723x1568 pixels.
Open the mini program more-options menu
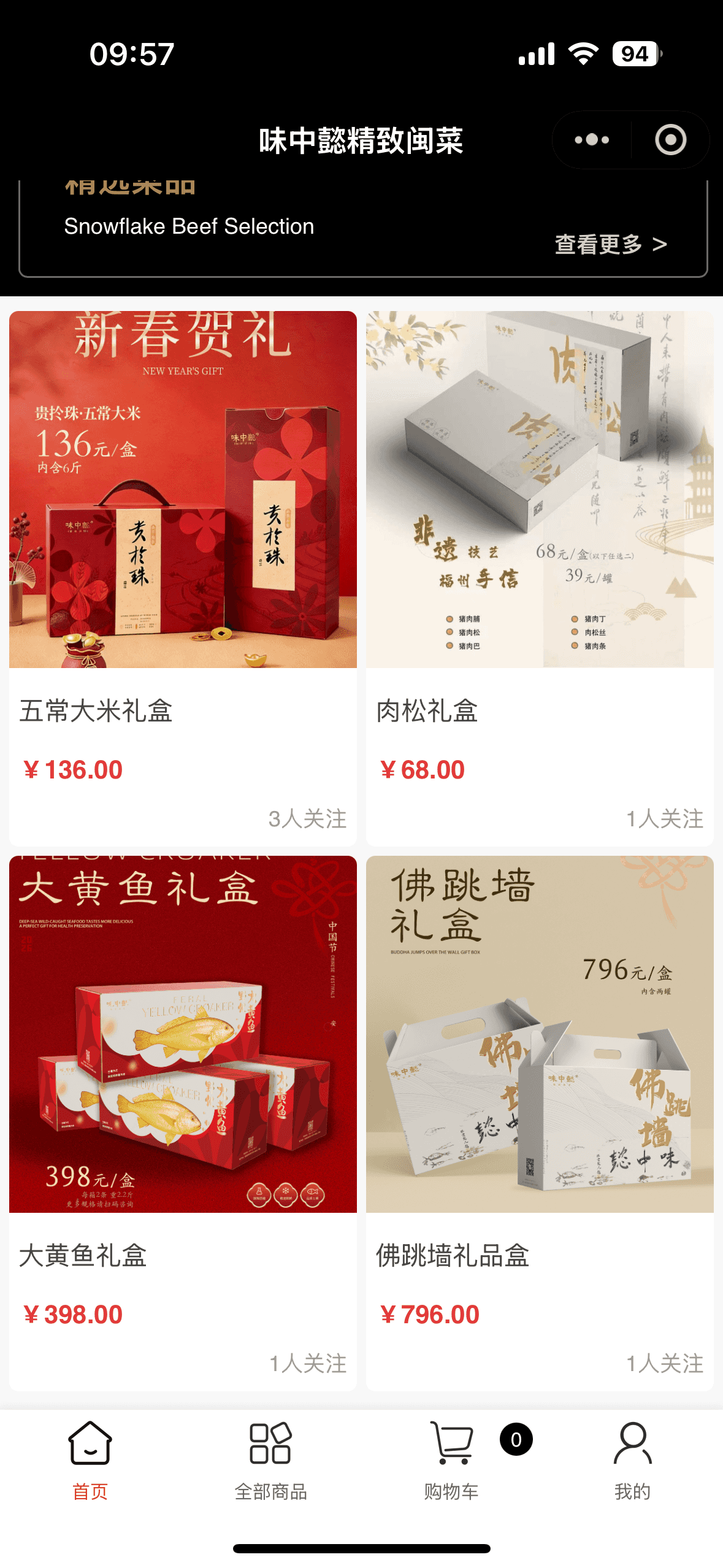592,140
